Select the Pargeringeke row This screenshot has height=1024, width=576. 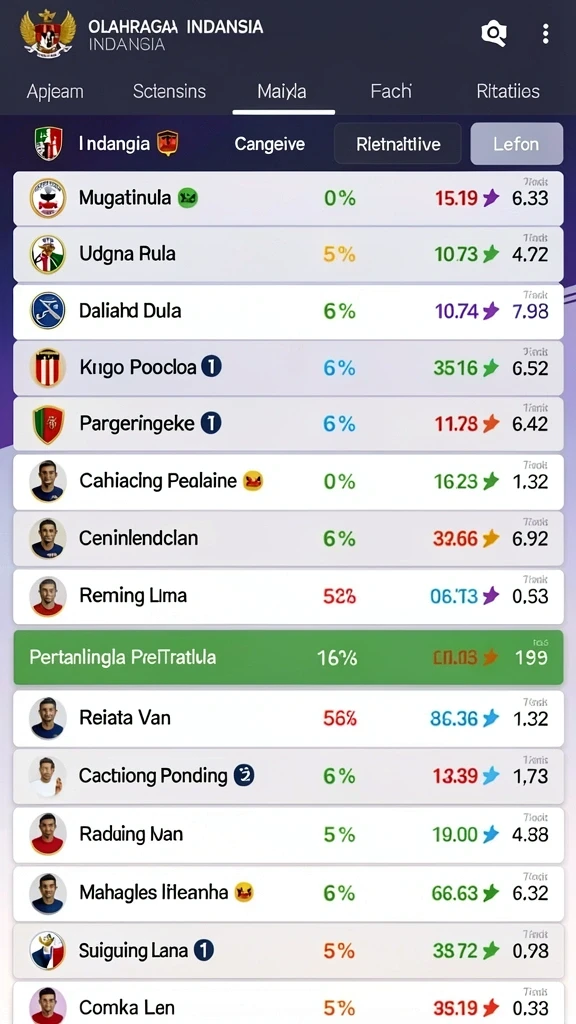pyautogui.click(x=288, y=424)
